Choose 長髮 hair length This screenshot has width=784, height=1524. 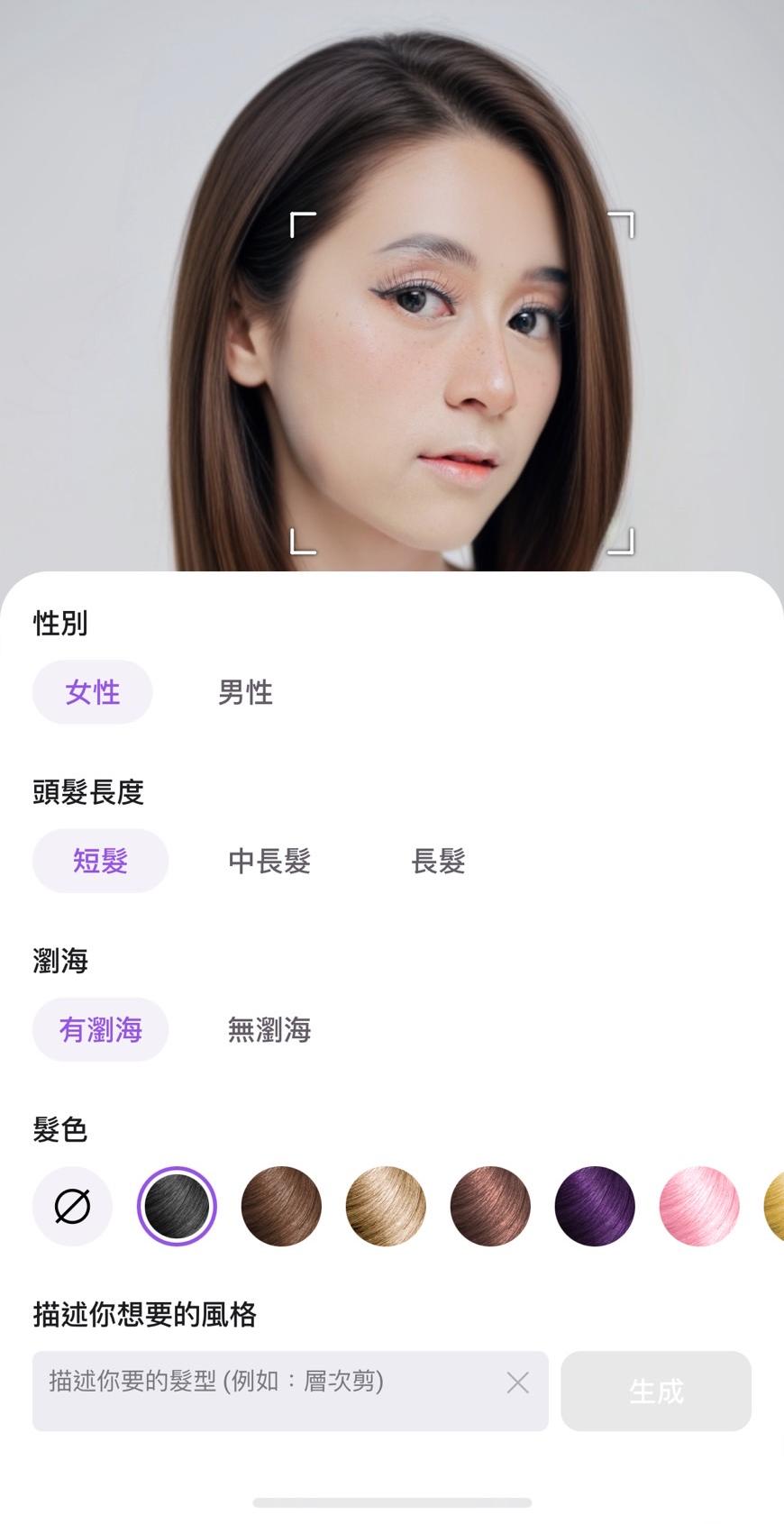(x=438, y=861)
